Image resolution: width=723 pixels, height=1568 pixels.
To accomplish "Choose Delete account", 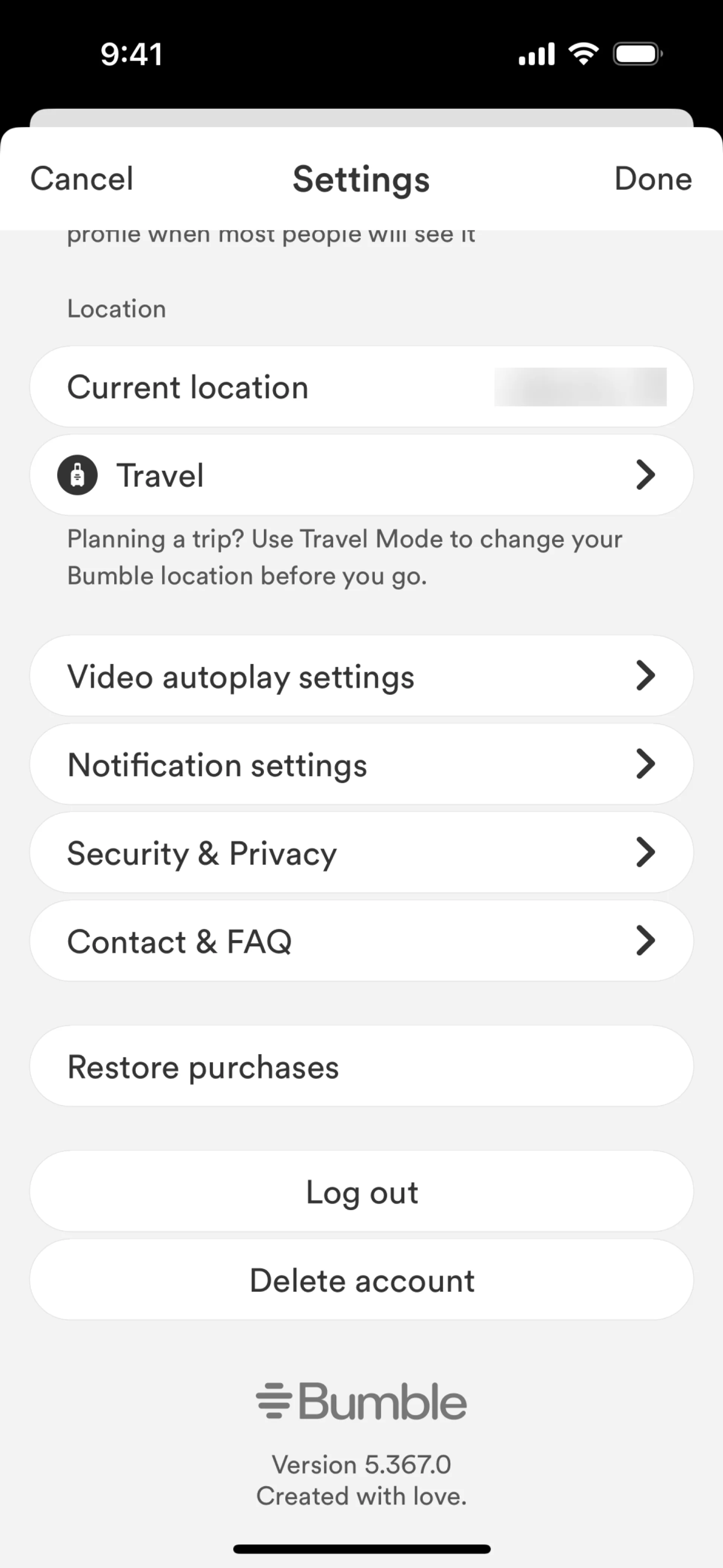I will pos(361,1280).
